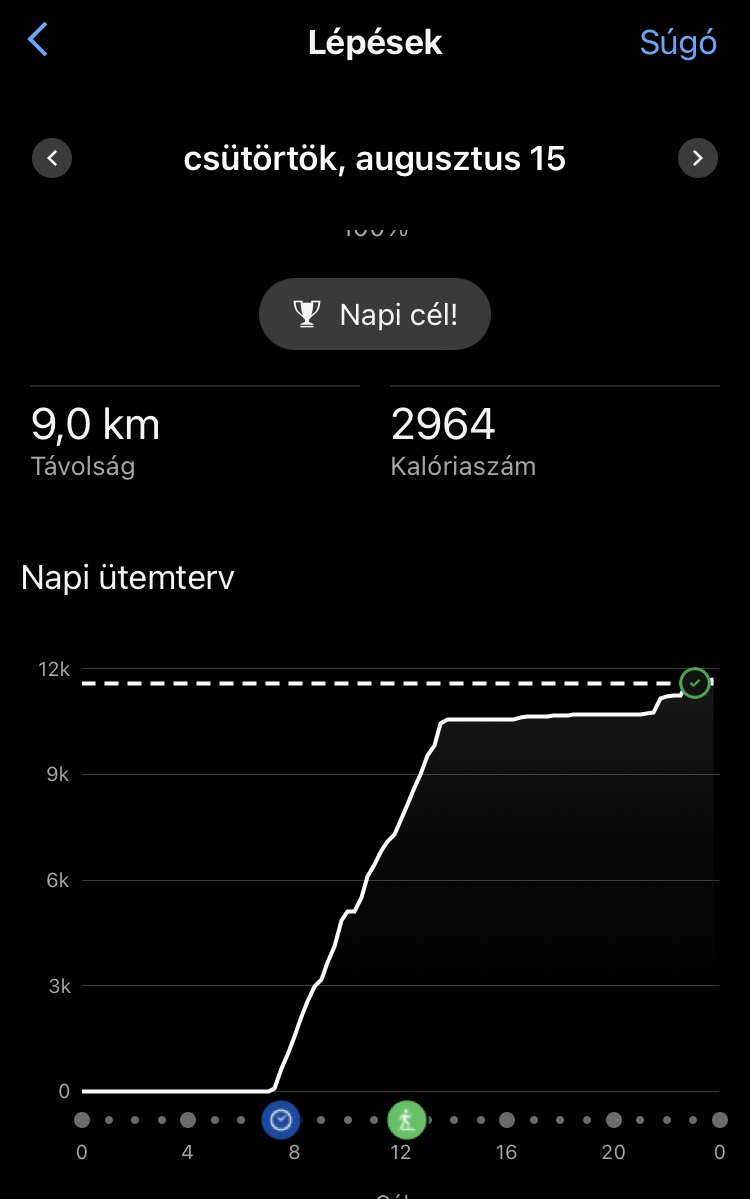The height and width of the screenshot is (1199, 750).
Task: Open the Súgó help link
Action: [x=678, y=42]
